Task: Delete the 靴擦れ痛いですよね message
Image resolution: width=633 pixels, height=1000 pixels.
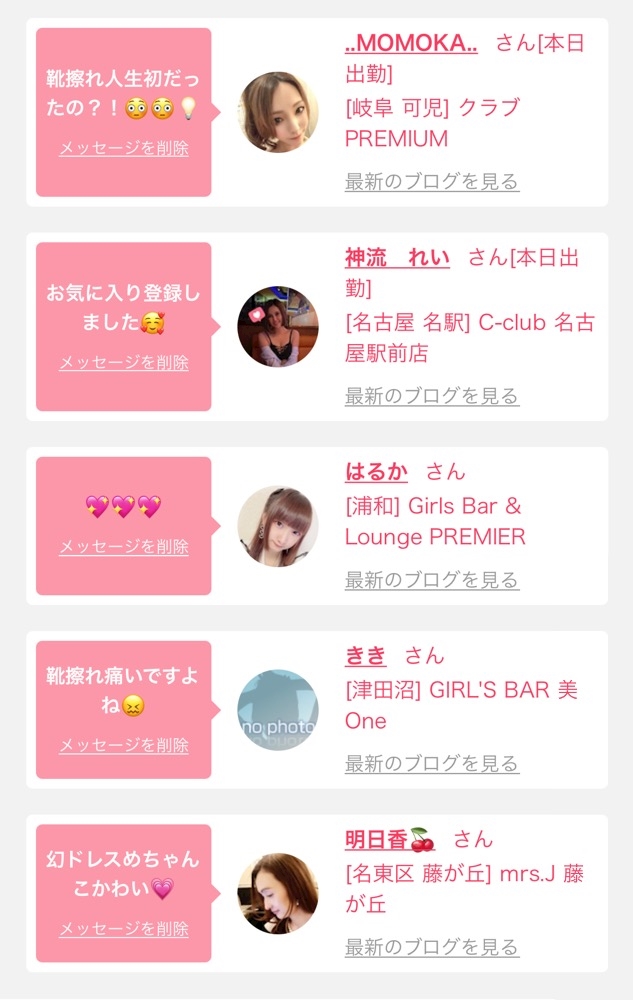Action: (124, 746)
